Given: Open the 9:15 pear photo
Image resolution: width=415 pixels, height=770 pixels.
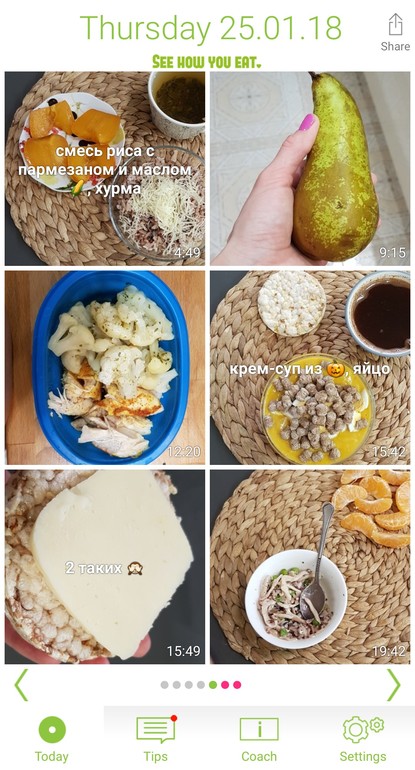Looking at the screenshot, I should [x=310, y=168].
